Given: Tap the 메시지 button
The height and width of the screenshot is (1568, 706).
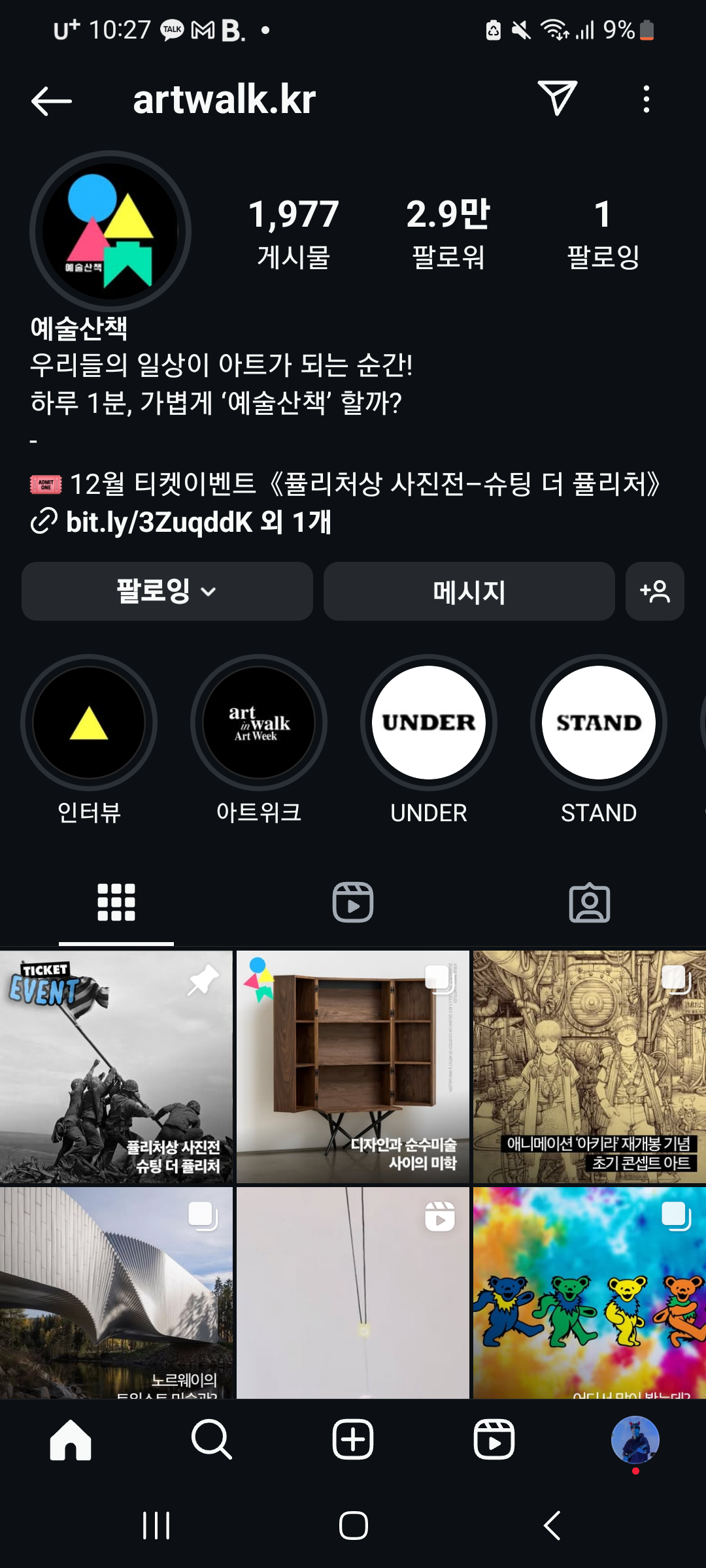Looking at the screenshot, I should pos(469,591).
